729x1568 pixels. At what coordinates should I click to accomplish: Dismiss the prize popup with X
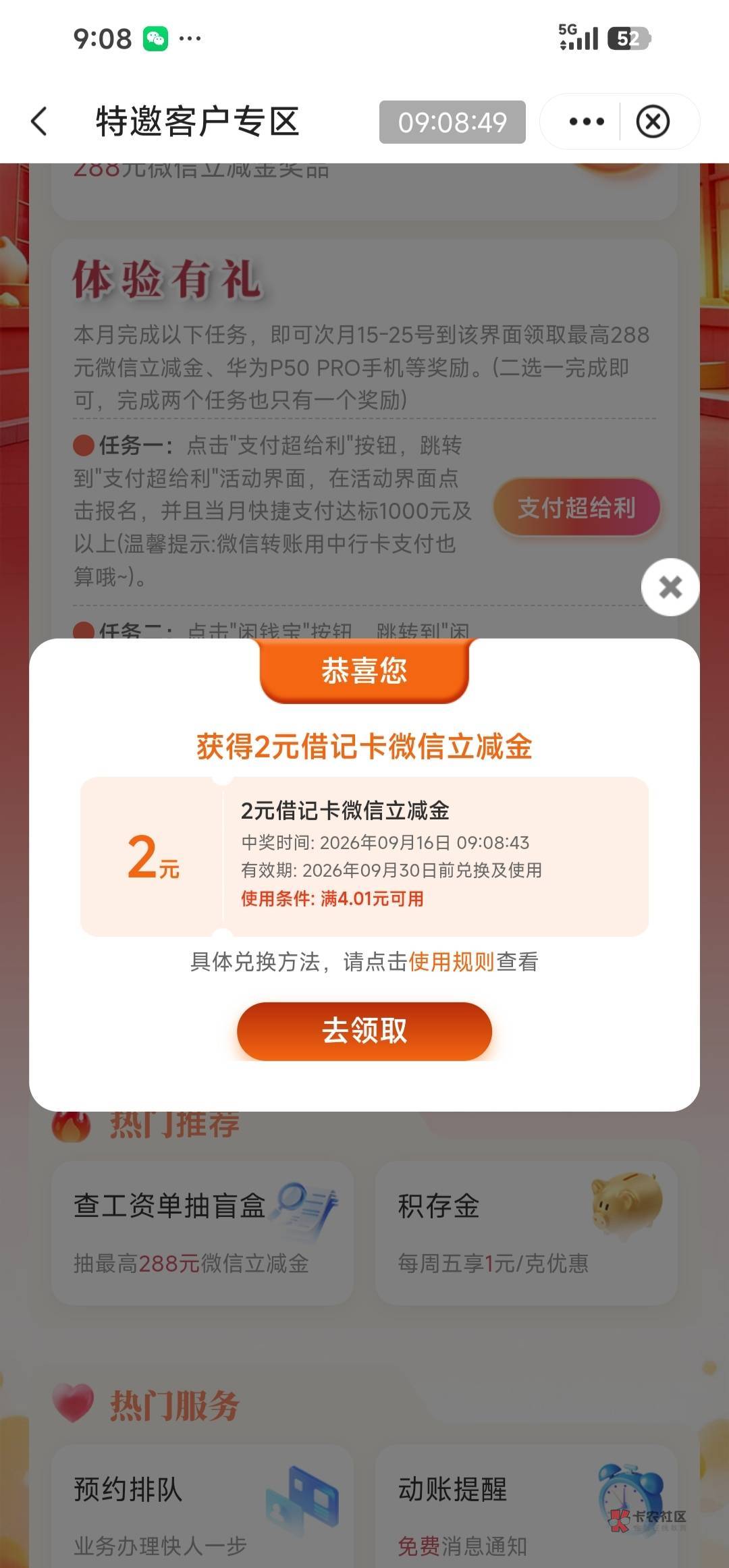point(670,587)
